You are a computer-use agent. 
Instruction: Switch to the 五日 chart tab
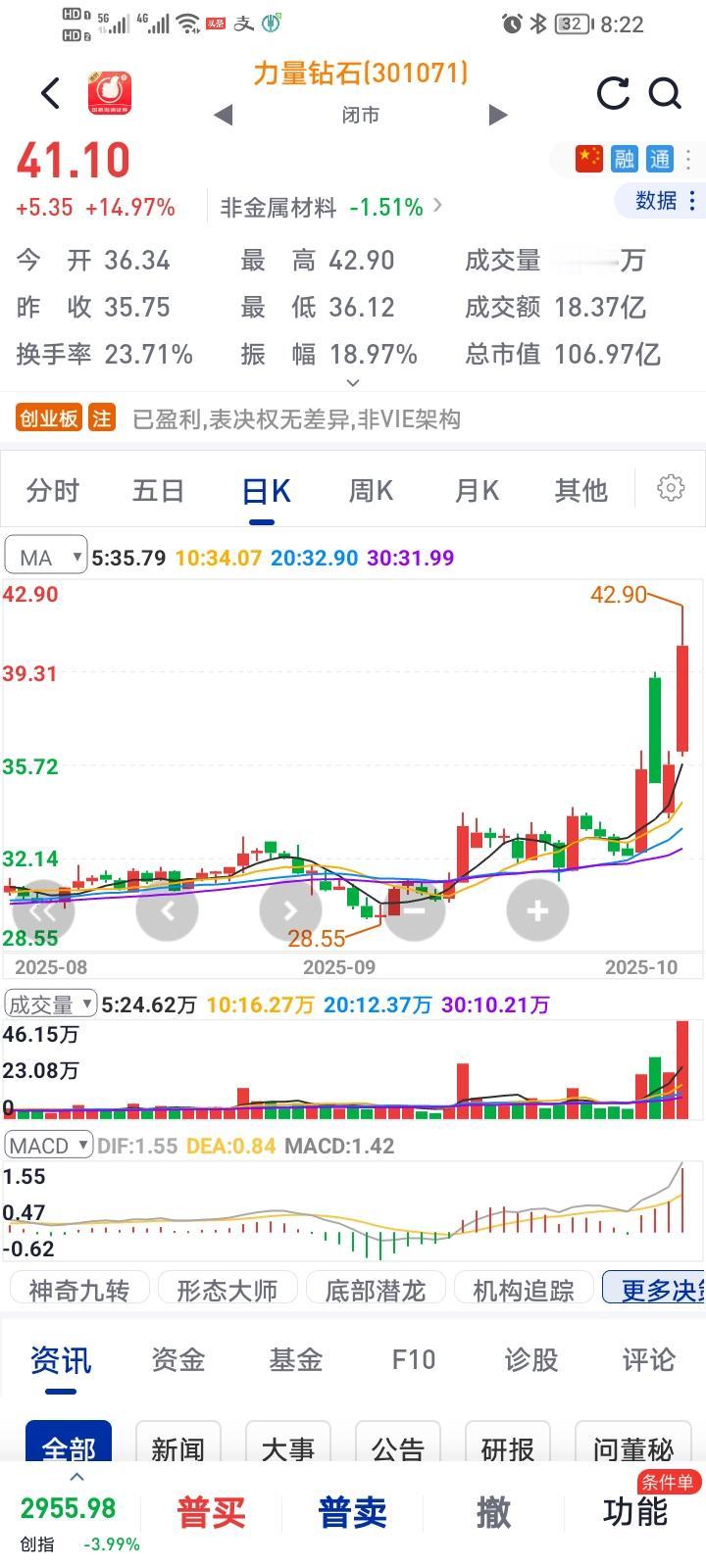pos(158,490)
